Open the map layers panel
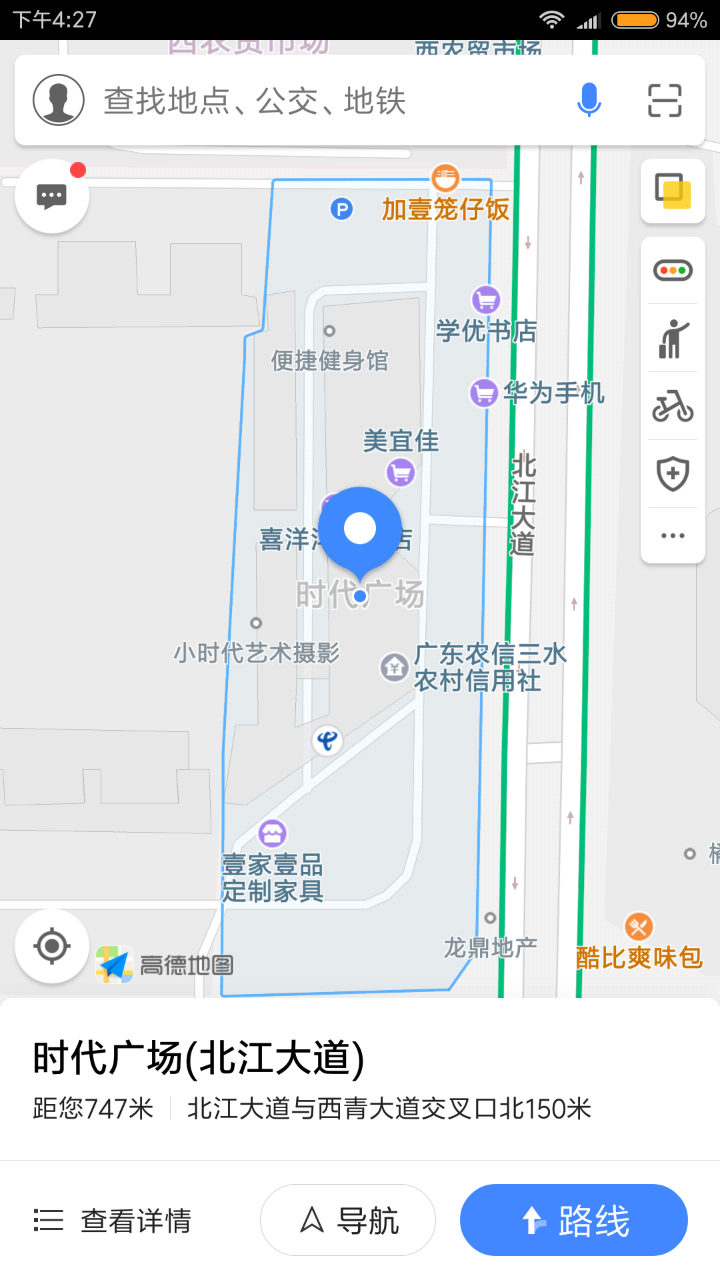 pyautogui.click(x=671, y=190)
